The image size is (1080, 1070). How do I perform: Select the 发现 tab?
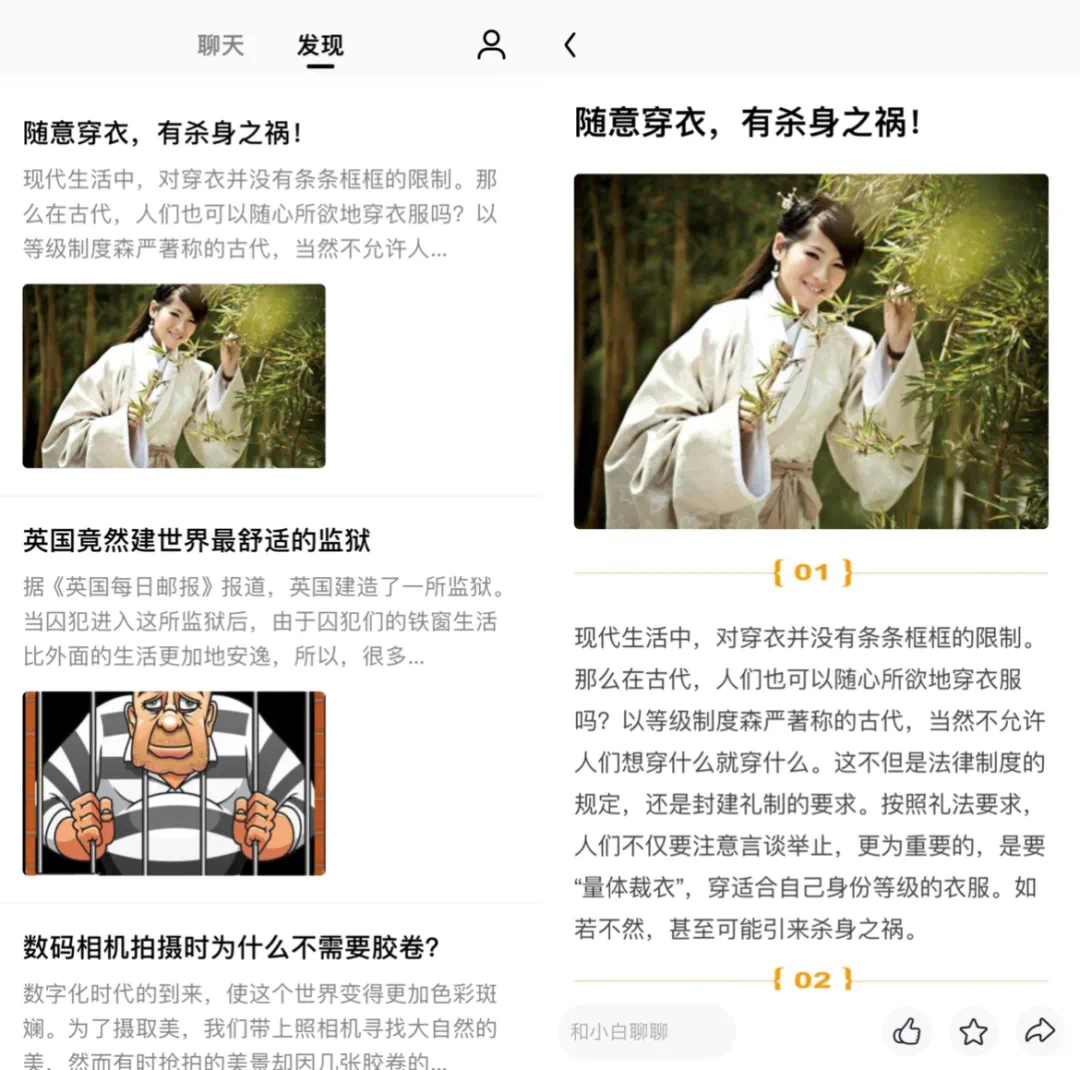click(320, 46)
